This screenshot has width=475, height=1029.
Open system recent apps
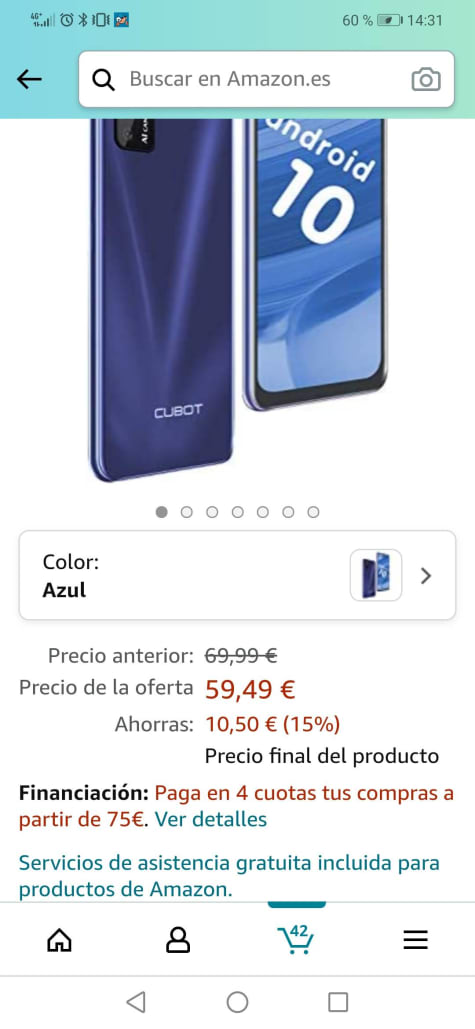tap(338, 1002)
